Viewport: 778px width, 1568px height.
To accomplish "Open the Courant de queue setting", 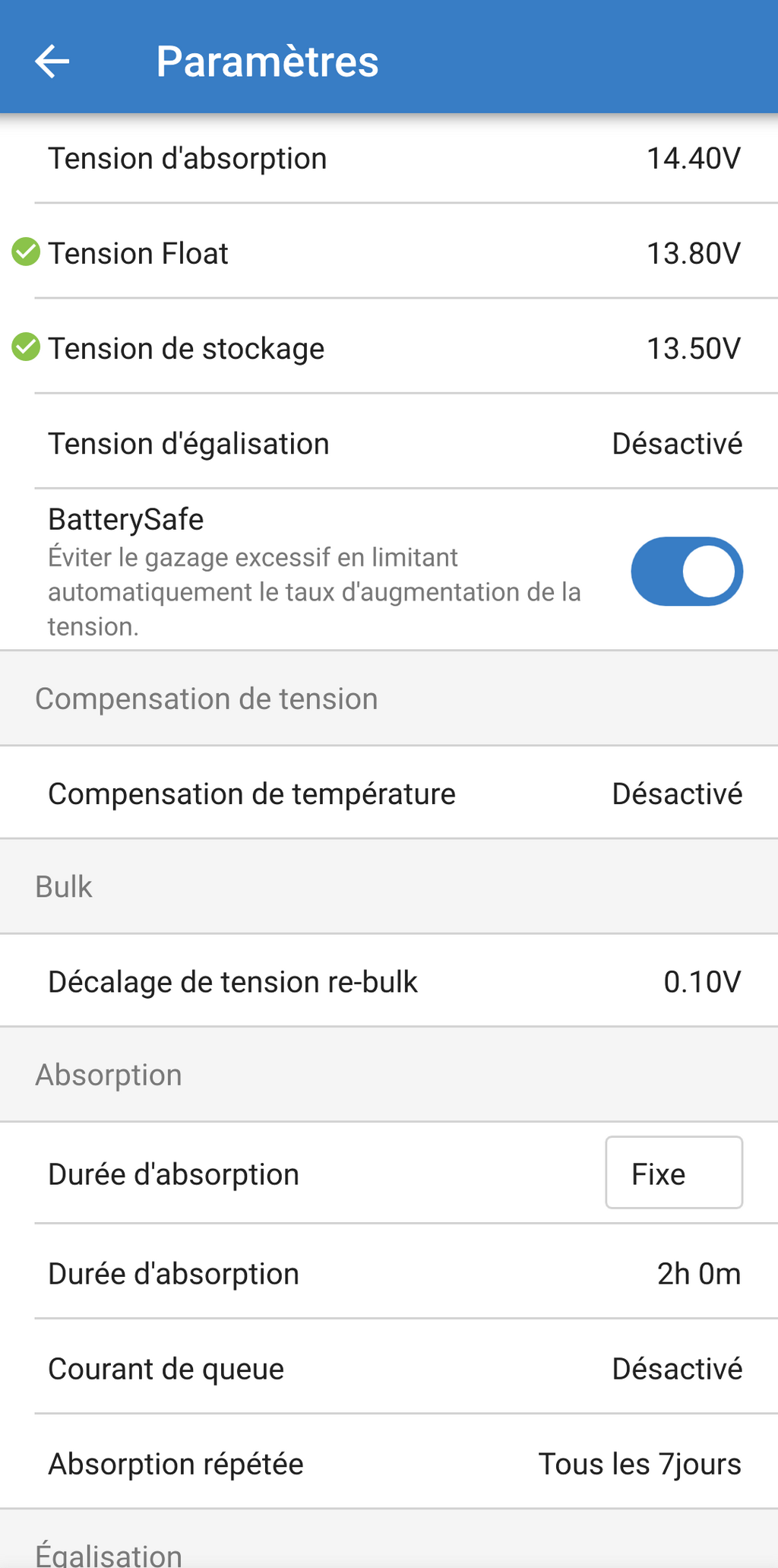I will click(389, 1367).
